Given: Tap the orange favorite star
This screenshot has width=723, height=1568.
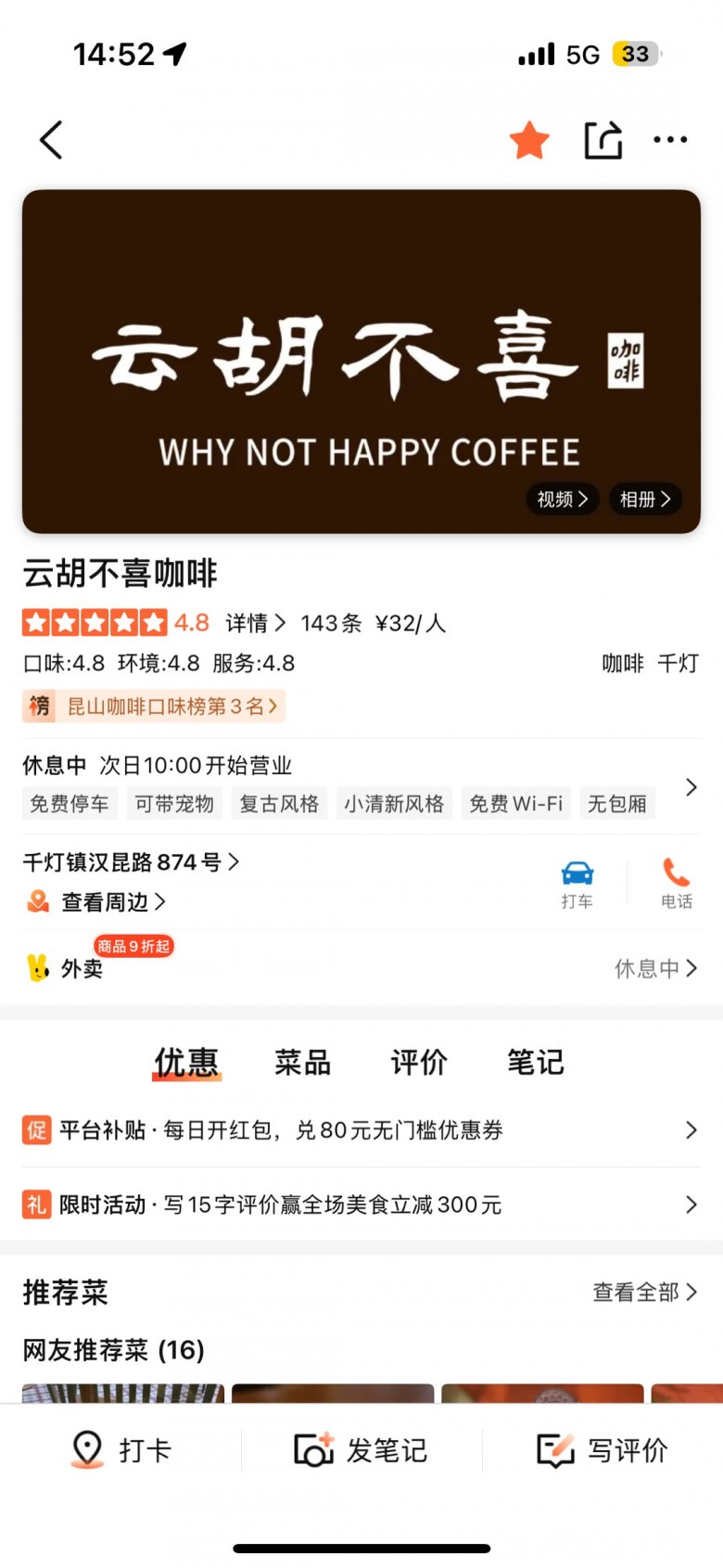Looking at the screenshot, I should pyautogui.click(x=529, y=140).
